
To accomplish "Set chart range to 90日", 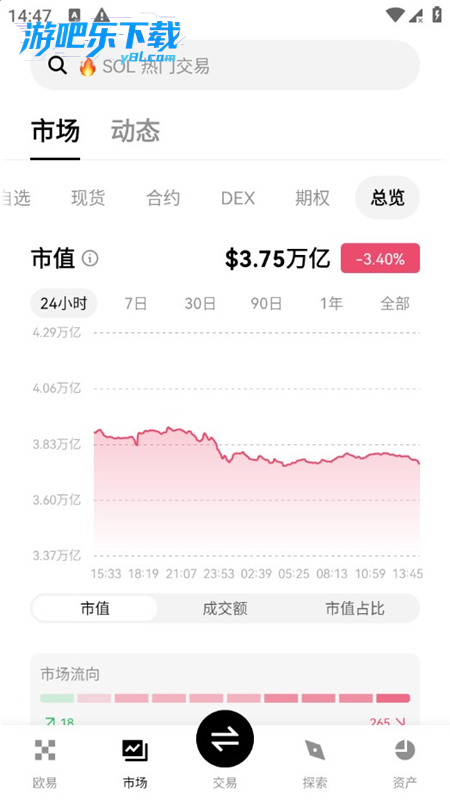I will pos(266,304).
